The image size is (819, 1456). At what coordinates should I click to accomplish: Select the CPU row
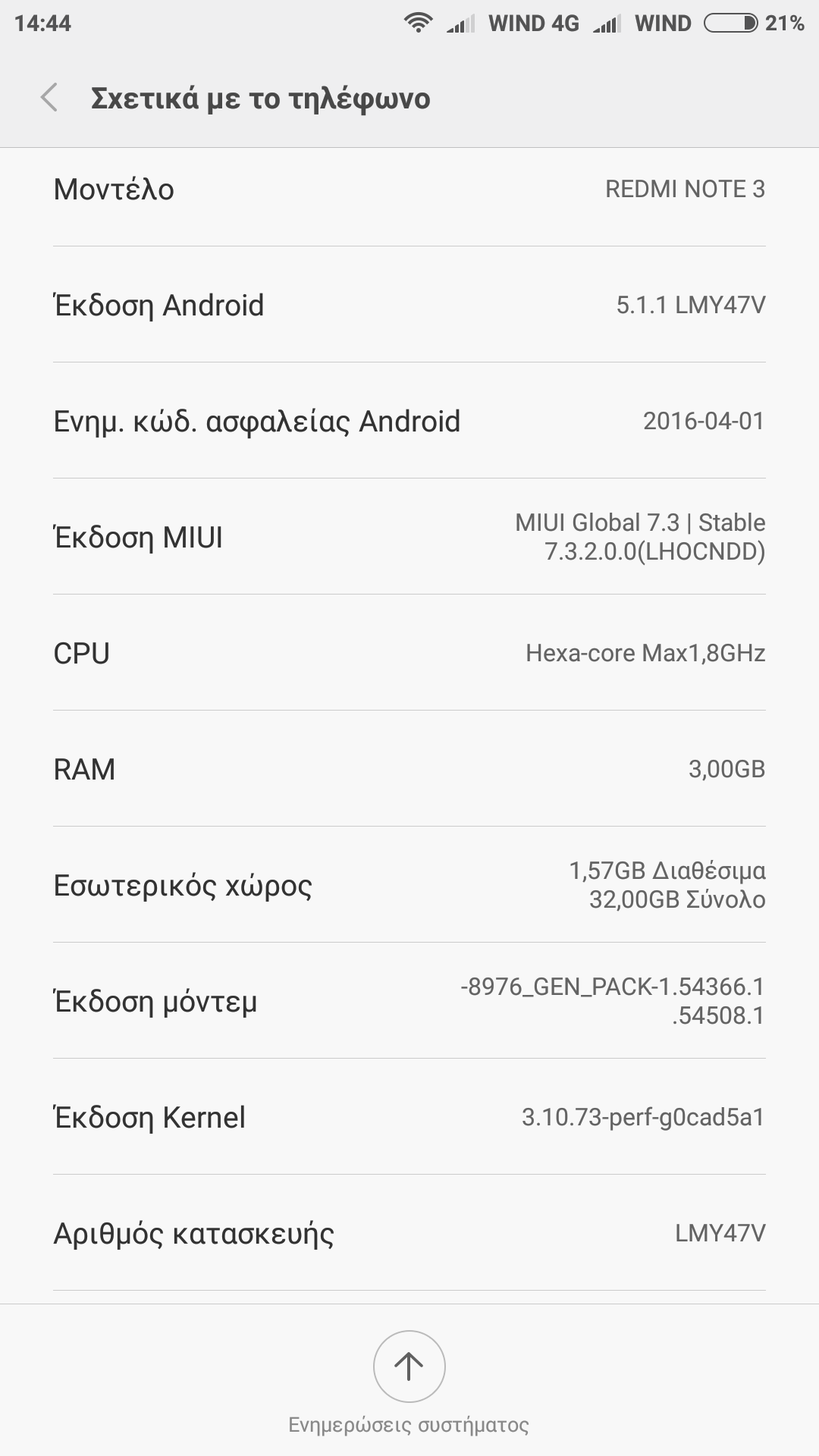click(x=409, y=653)
